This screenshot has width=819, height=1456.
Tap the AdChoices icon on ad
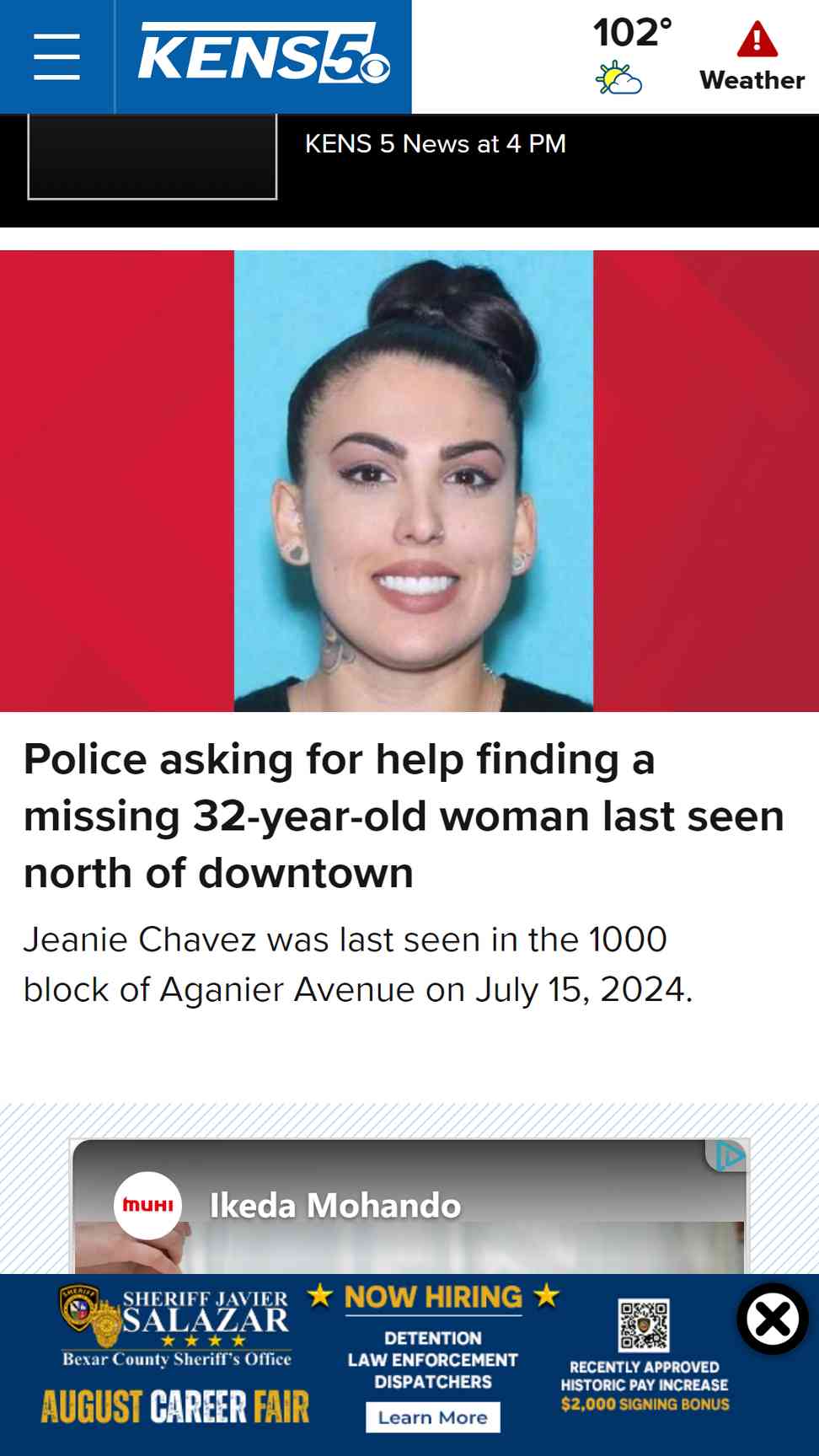pyautogui.click(x=728, y=1156)
